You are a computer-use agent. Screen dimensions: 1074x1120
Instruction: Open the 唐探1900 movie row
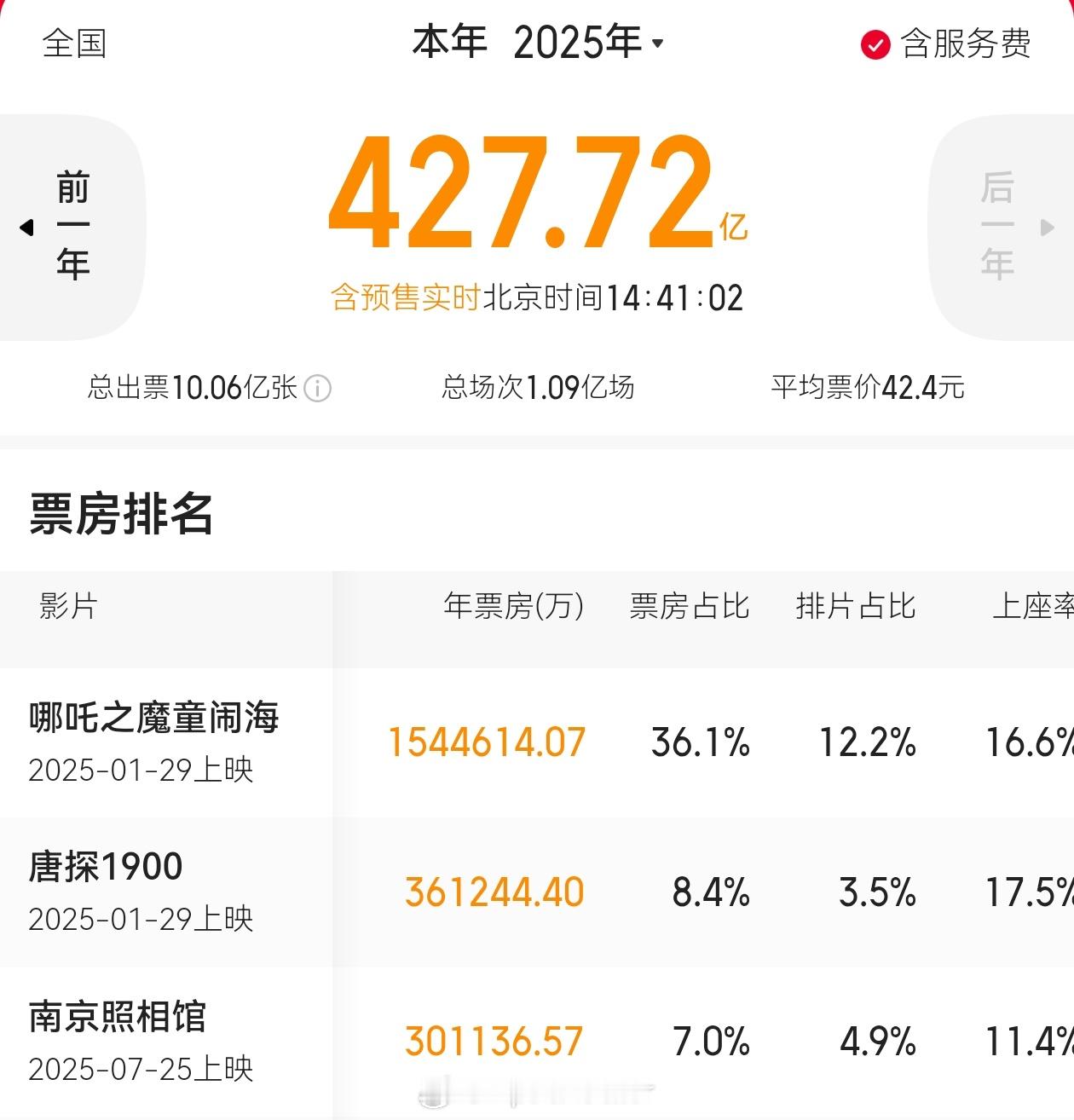coord(537,892)
